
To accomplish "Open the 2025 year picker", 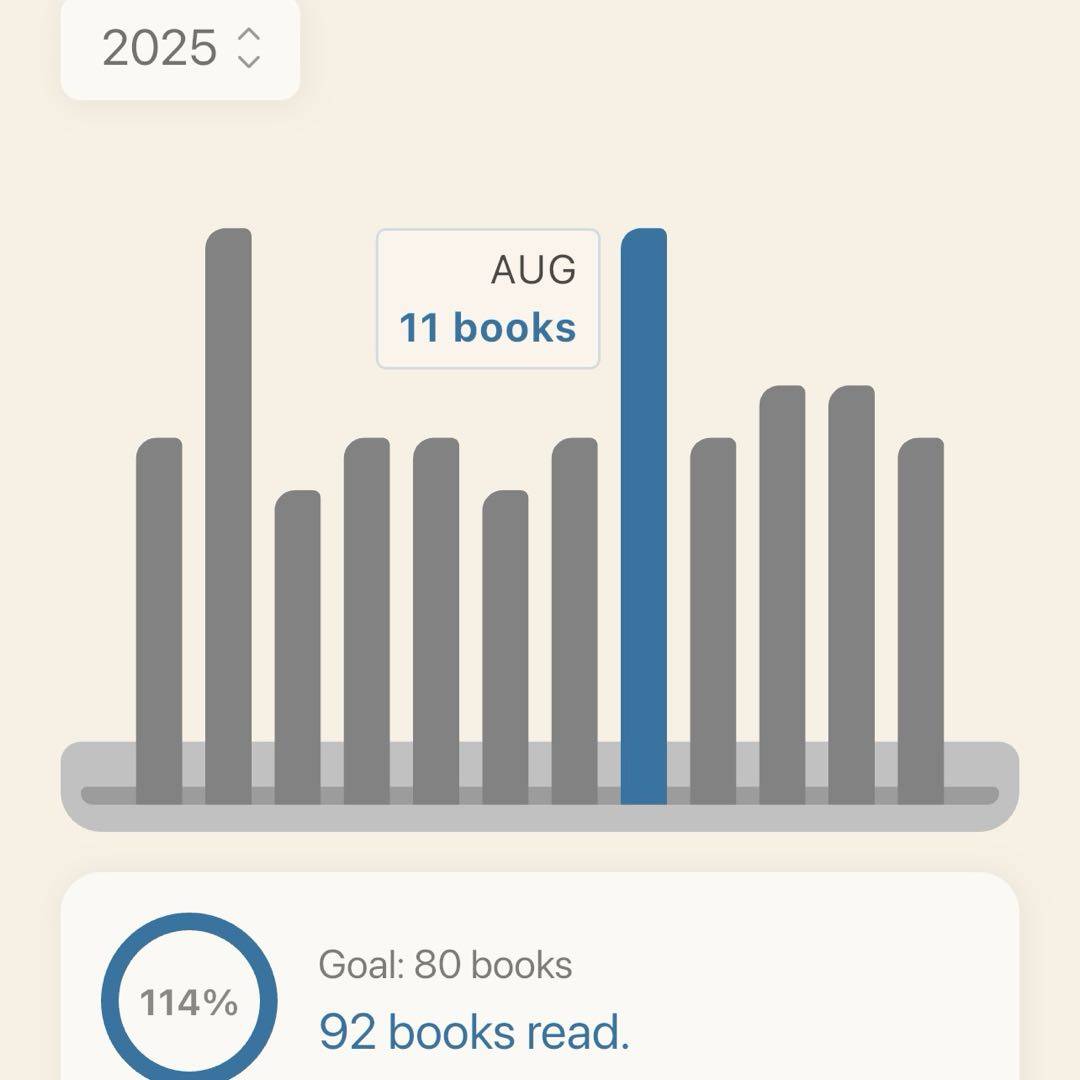I will click(181, 48).
